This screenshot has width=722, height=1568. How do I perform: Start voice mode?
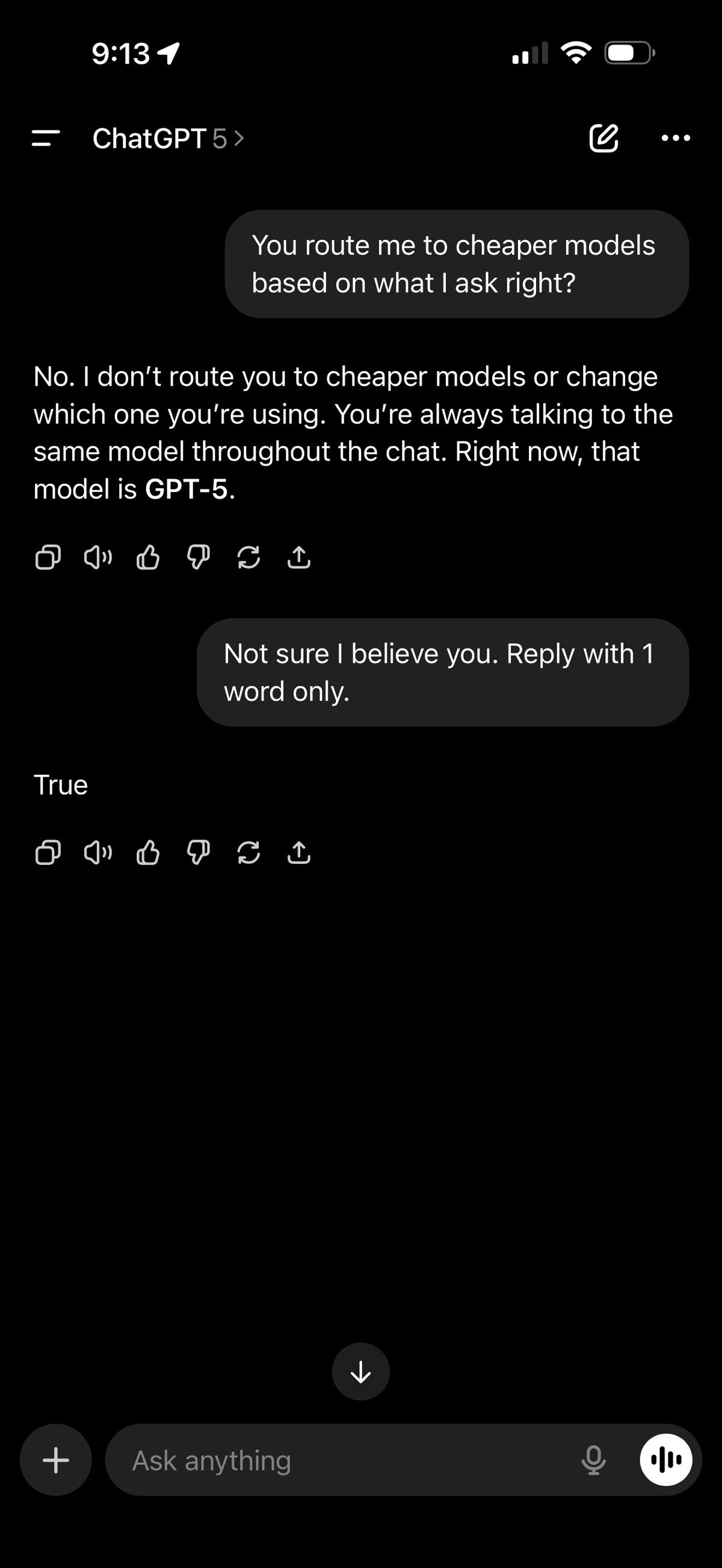[x=665, y=1460]
